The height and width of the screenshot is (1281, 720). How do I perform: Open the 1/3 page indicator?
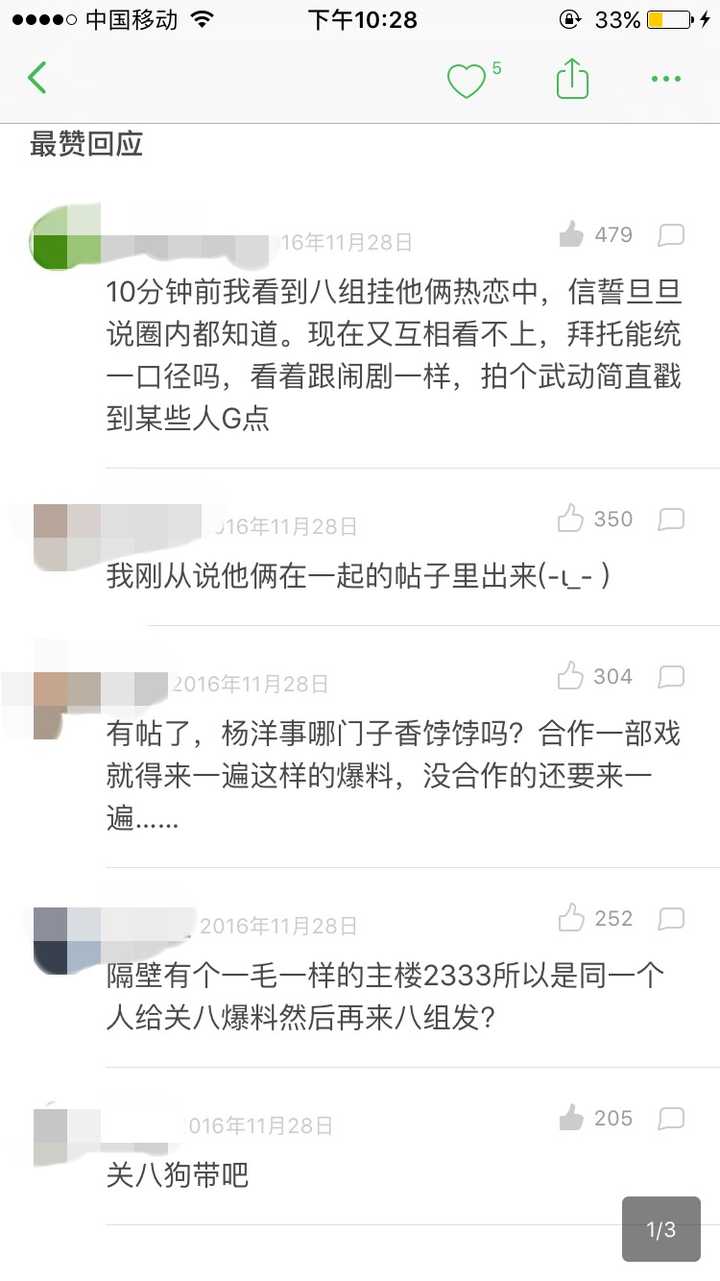661,1229
